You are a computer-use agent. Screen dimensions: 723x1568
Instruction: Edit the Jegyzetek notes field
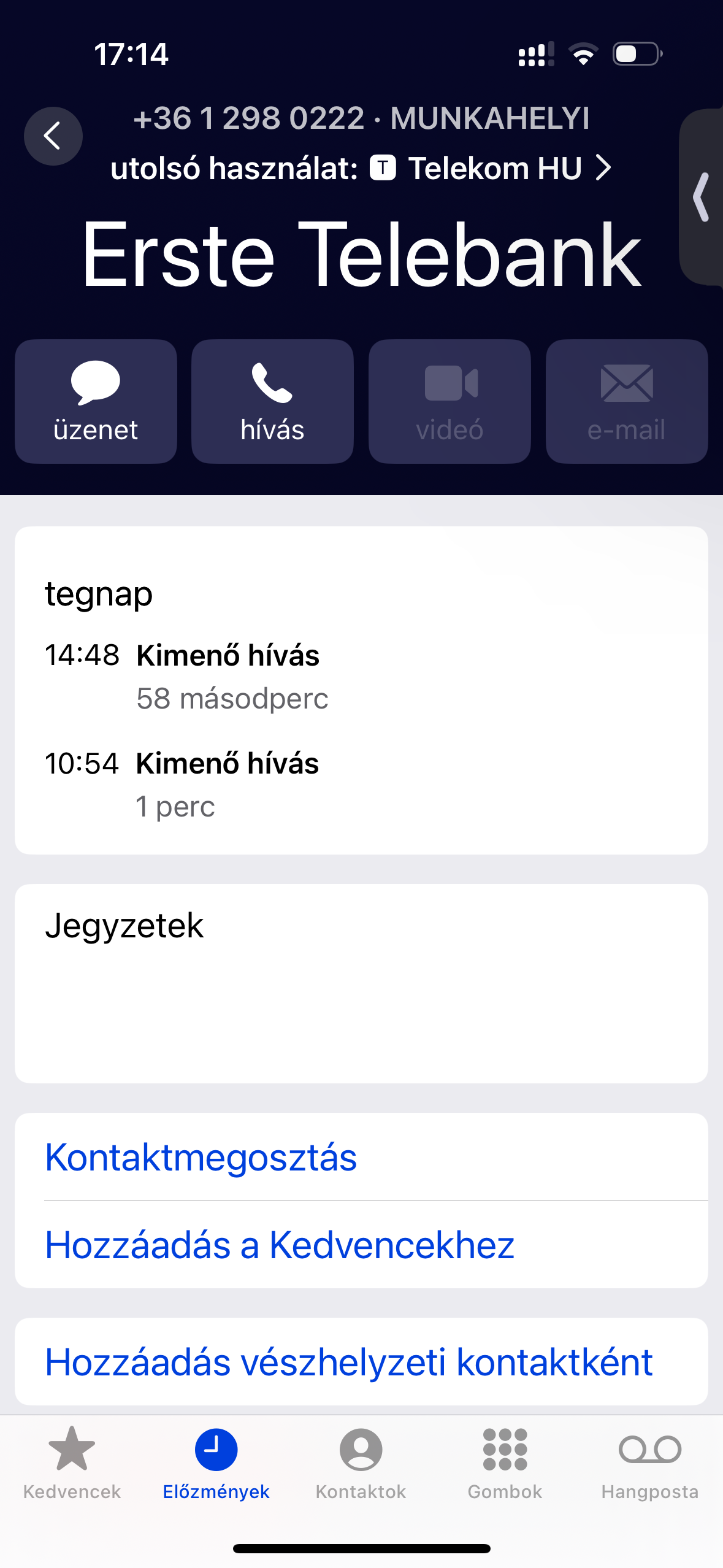(361, 983)
